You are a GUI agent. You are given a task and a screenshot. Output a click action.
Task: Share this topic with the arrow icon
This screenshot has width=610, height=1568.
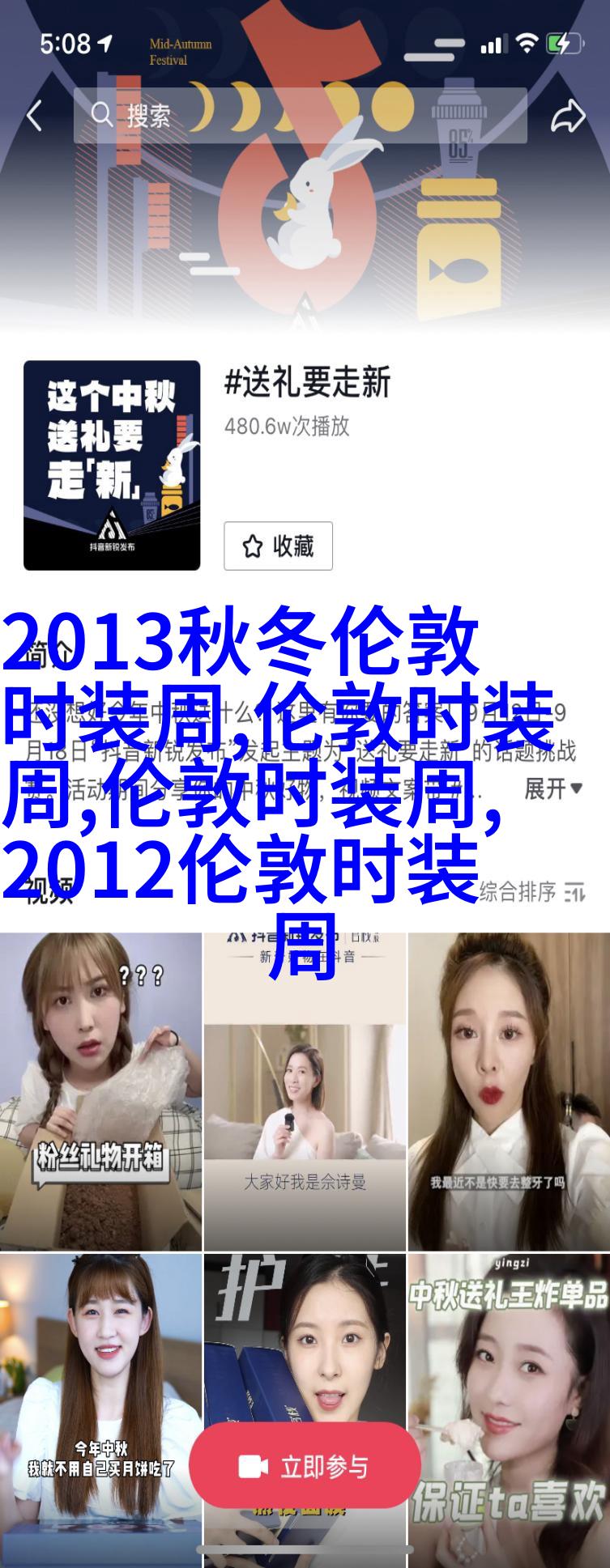click(x=567, y=116)
